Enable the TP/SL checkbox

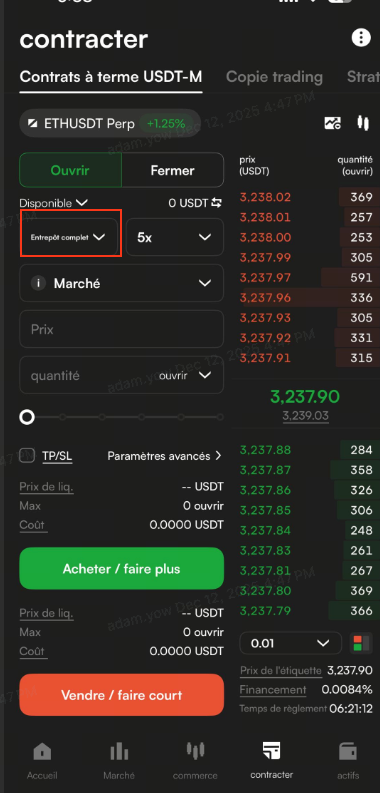[x=27, y=455]
